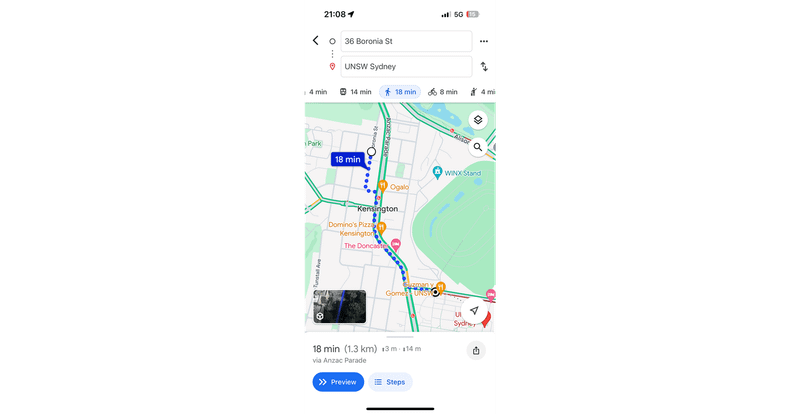The width and height of the screenshot is (800, 414).
Task: Start the route Preview
Action: [338, 382]
